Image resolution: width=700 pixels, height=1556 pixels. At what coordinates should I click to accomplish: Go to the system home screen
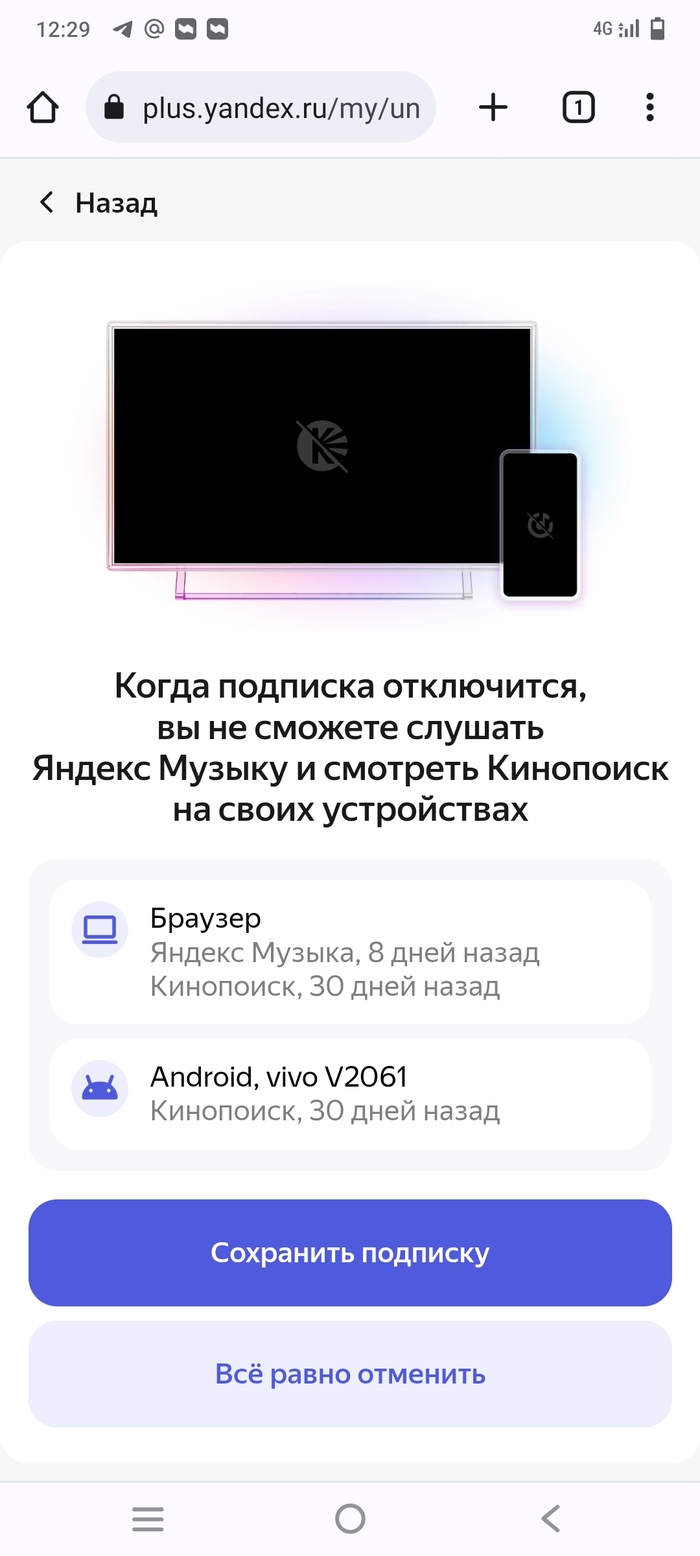point(350,1519)
